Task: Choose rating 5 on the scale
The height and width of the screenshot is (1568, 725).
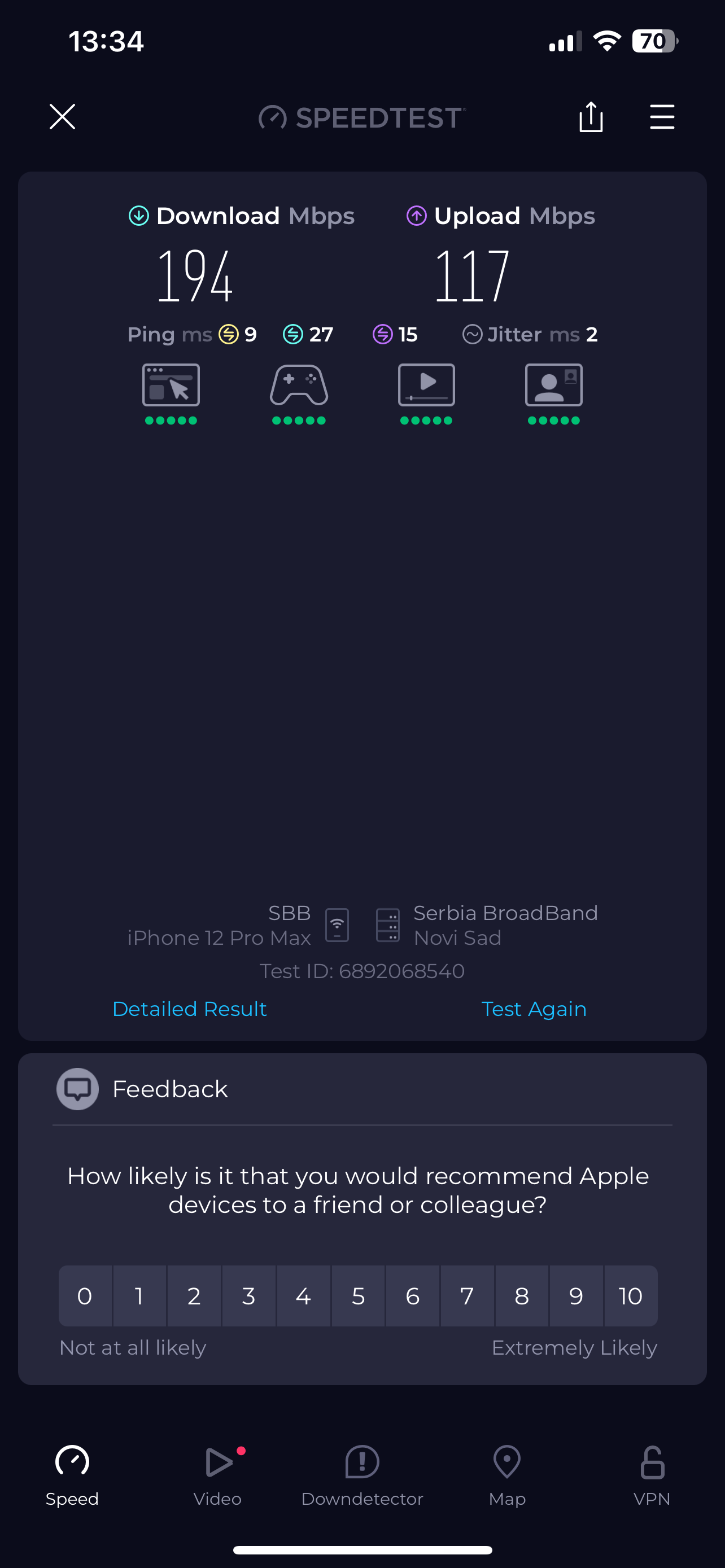Action: 358,1296
